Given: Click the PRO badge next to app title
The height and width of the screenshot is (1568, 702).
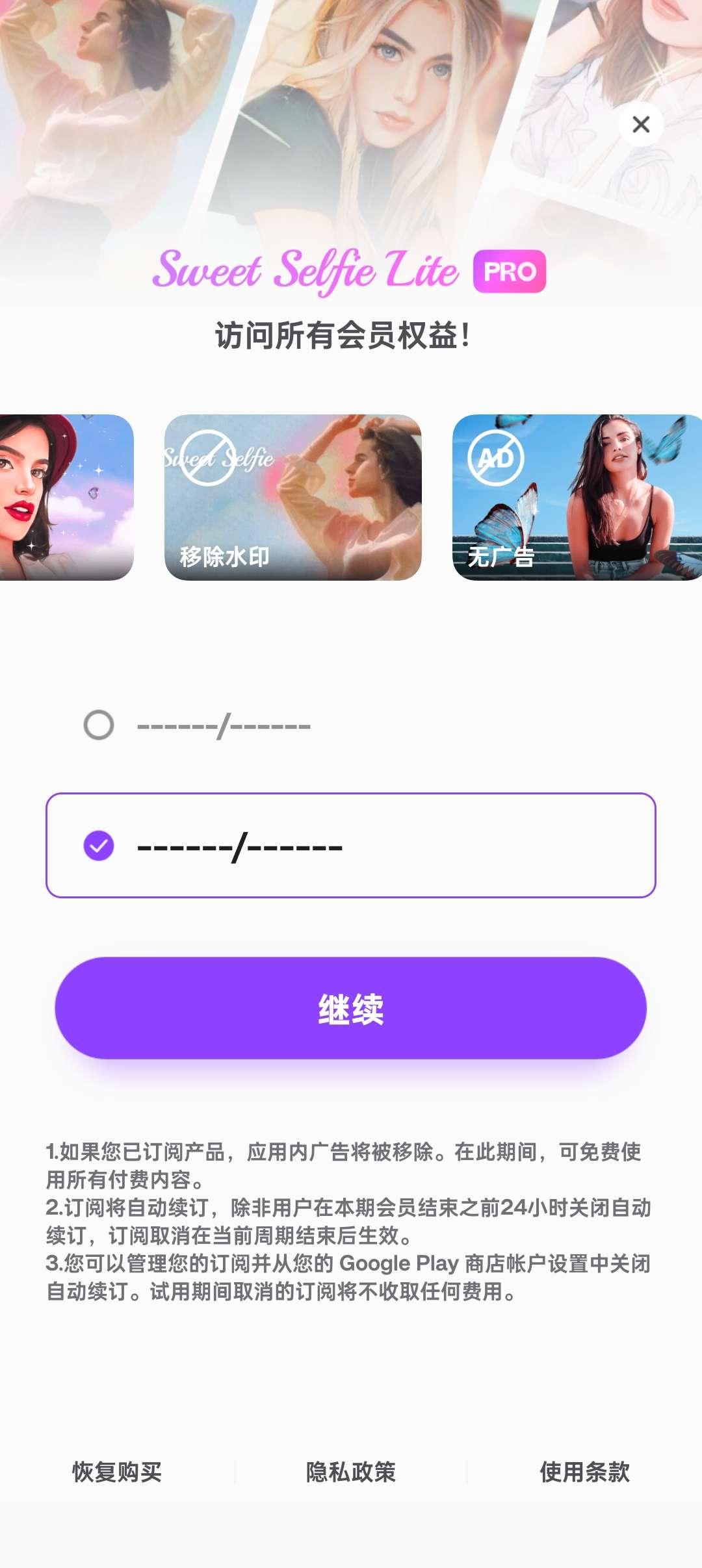Looking at the screenshot, I should 510,273.
